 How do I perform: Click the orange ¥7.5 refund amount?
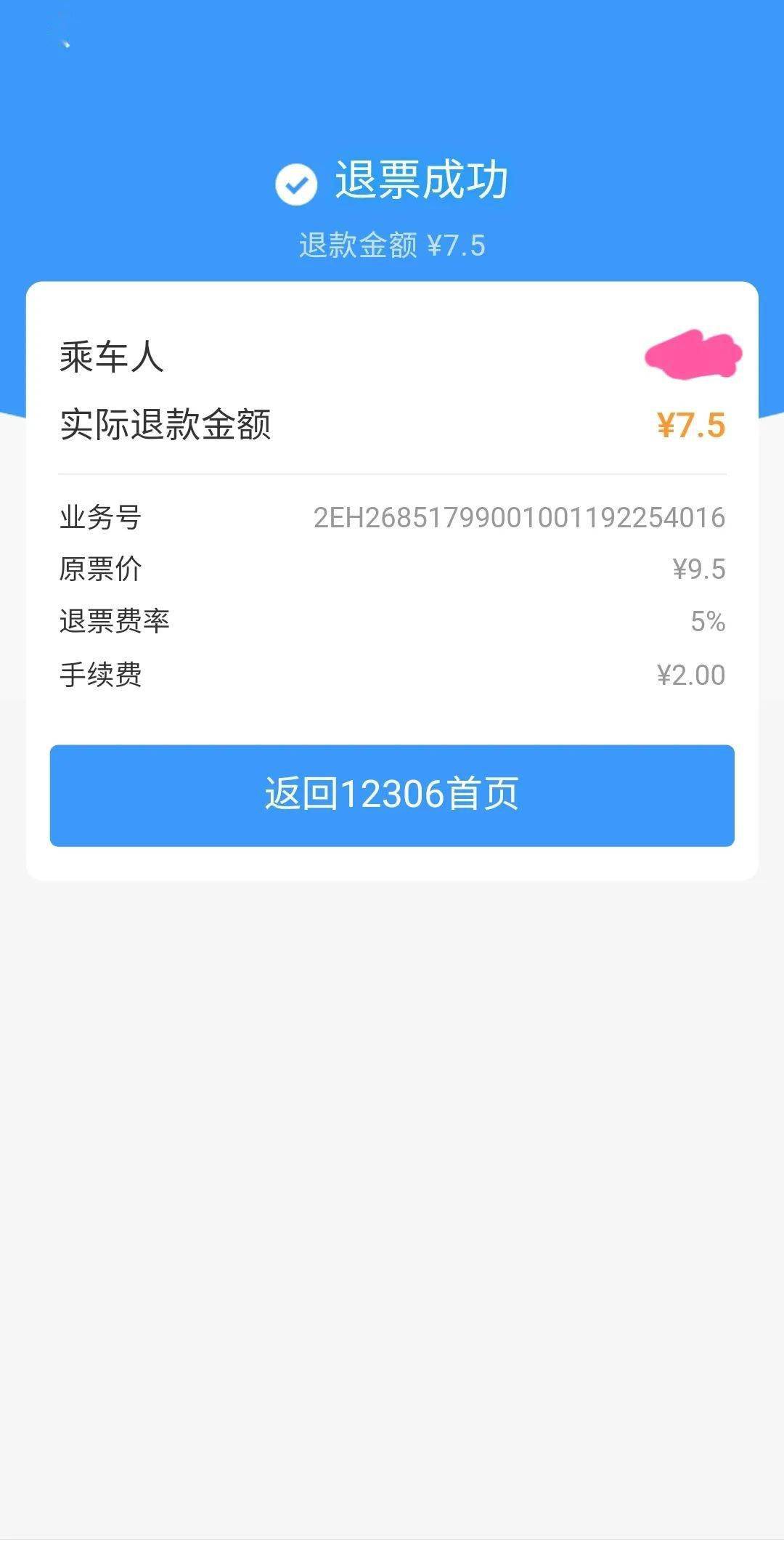tap(690, 424)
